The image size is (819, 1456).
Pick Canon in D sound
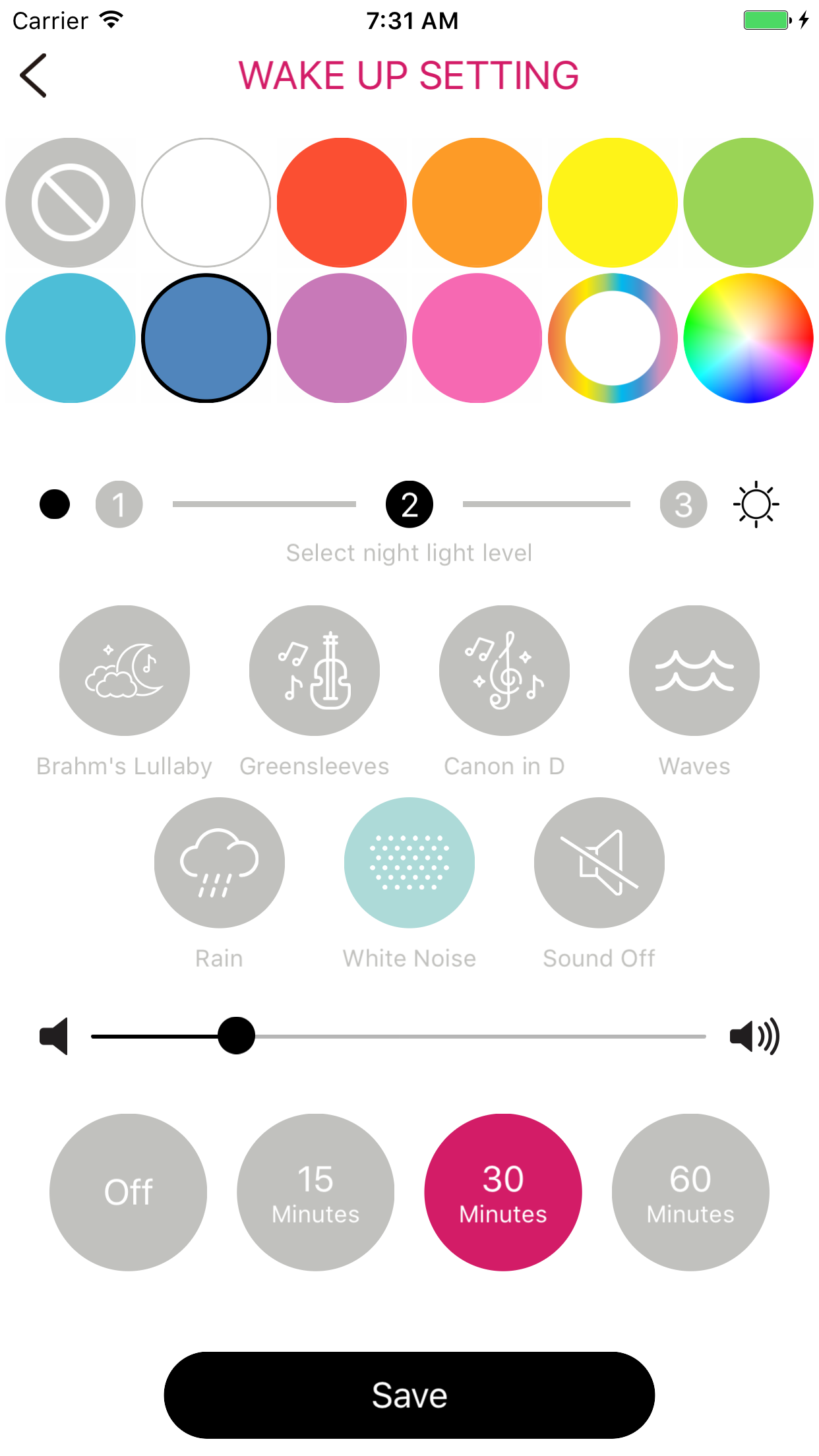[x=504, y=671]
